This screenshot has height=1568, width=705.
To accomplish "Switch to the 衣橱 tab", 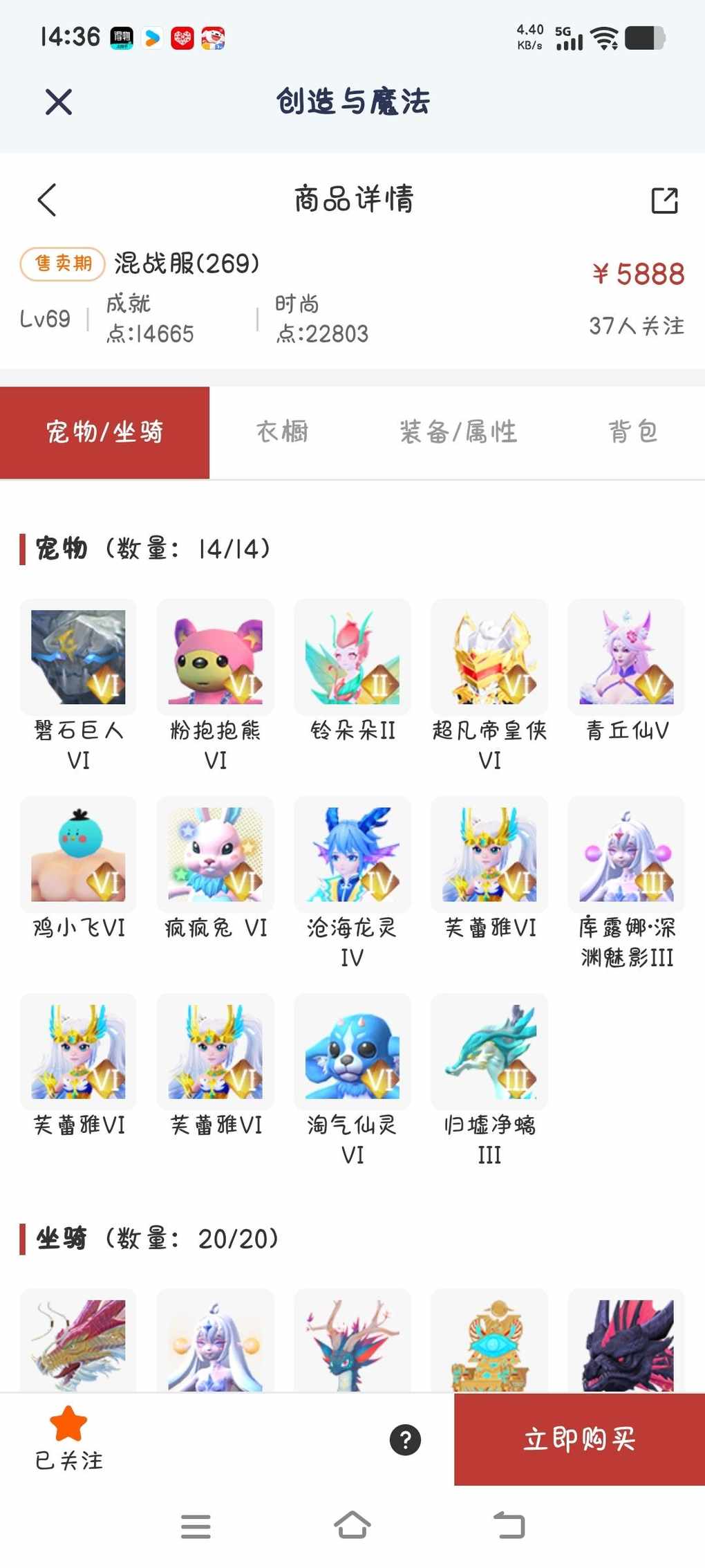I will [282, 432].
